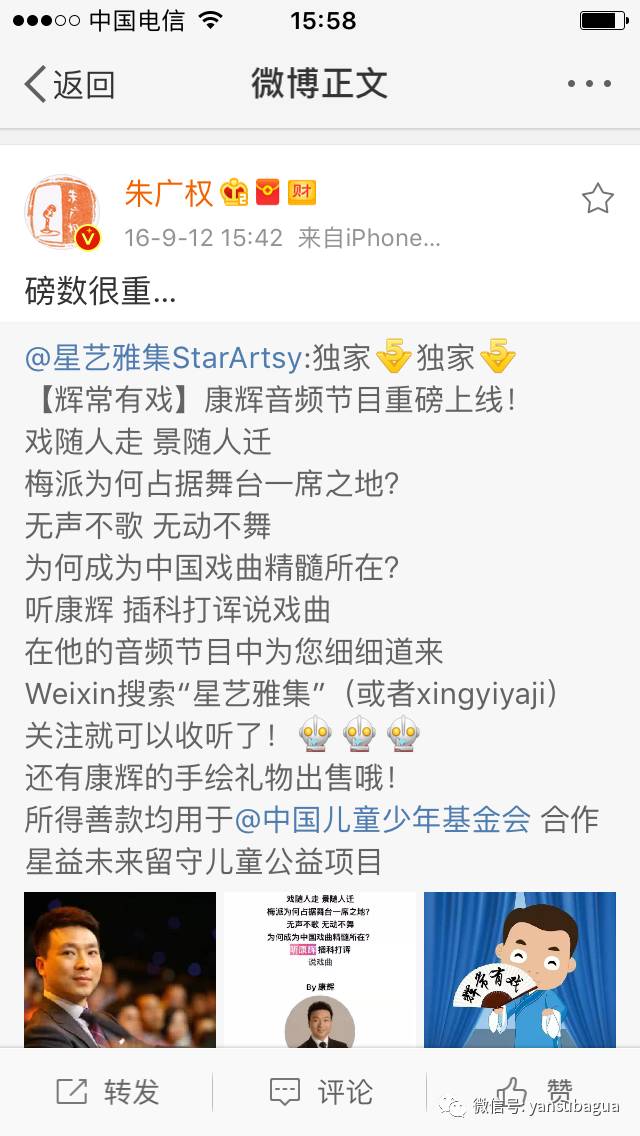
Task: View the photo of the man in suit
Action: click(120, 969)
